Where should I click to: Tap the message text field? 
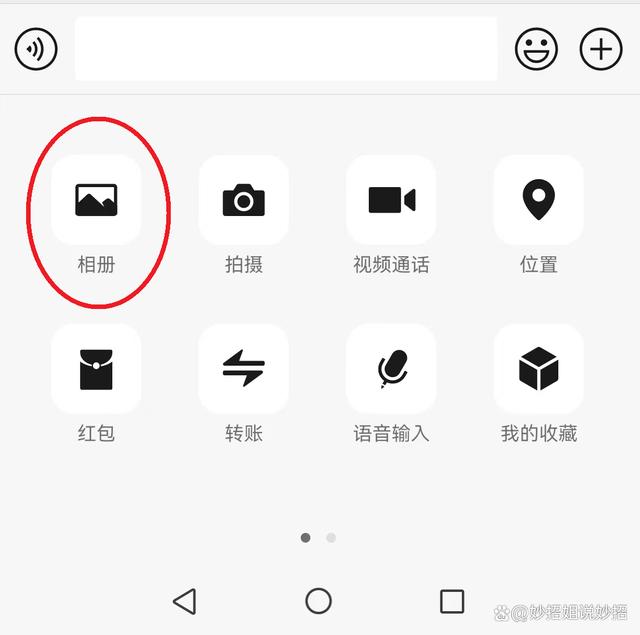point(285,48)
